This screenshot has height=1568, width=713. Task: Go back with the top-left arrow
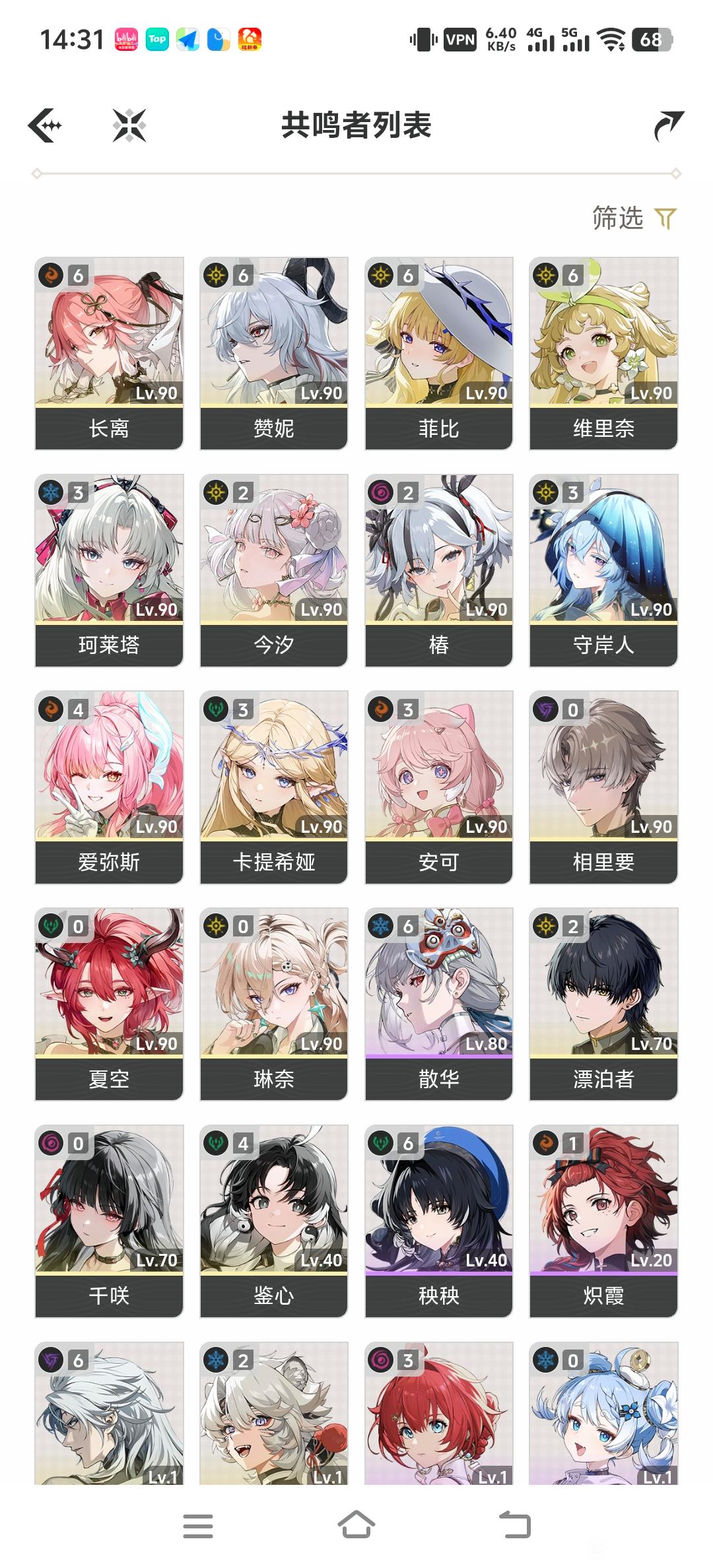pos(45,125)
